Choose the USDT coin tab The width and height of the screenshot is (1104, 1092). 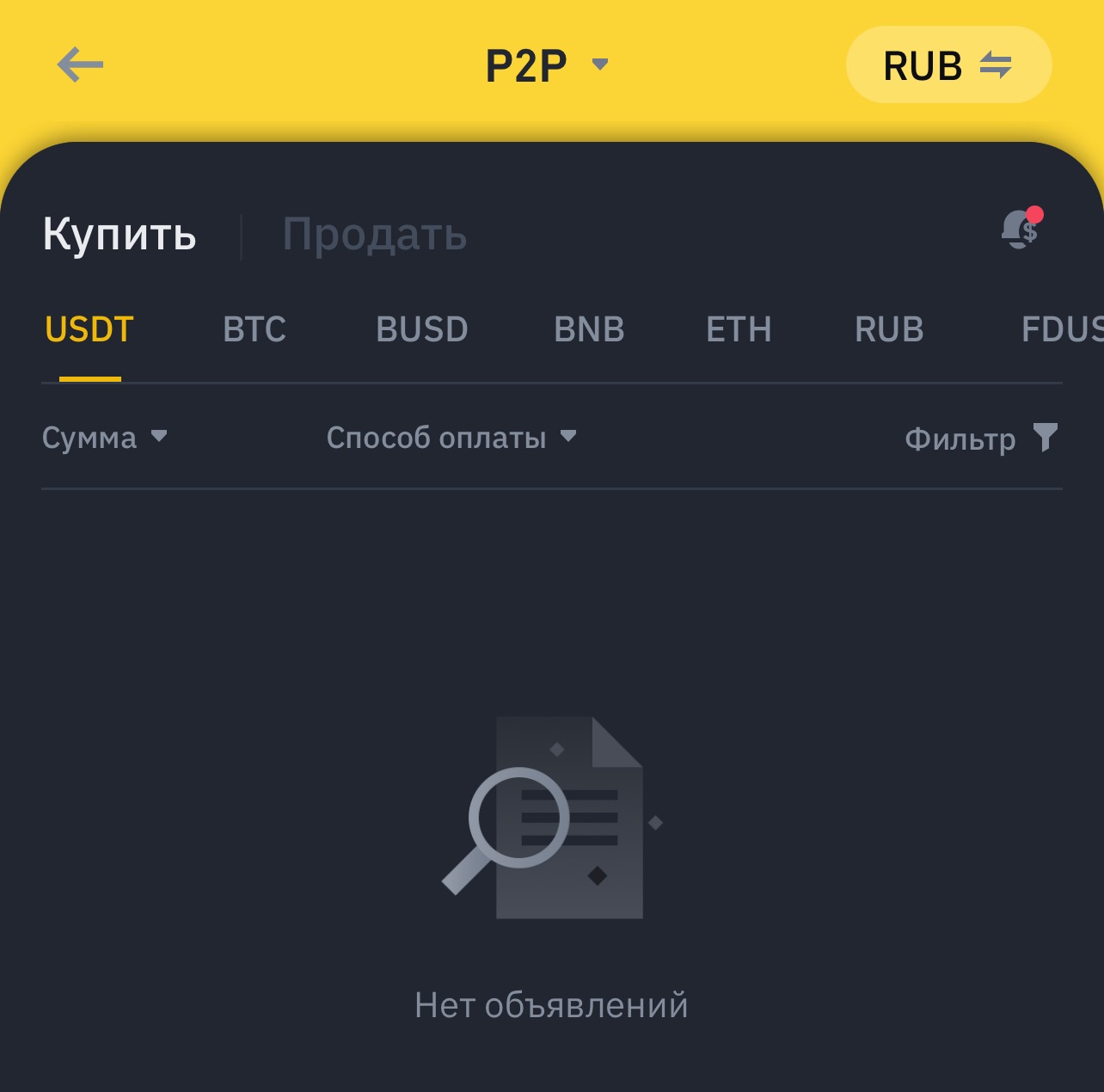click(89, 330)
